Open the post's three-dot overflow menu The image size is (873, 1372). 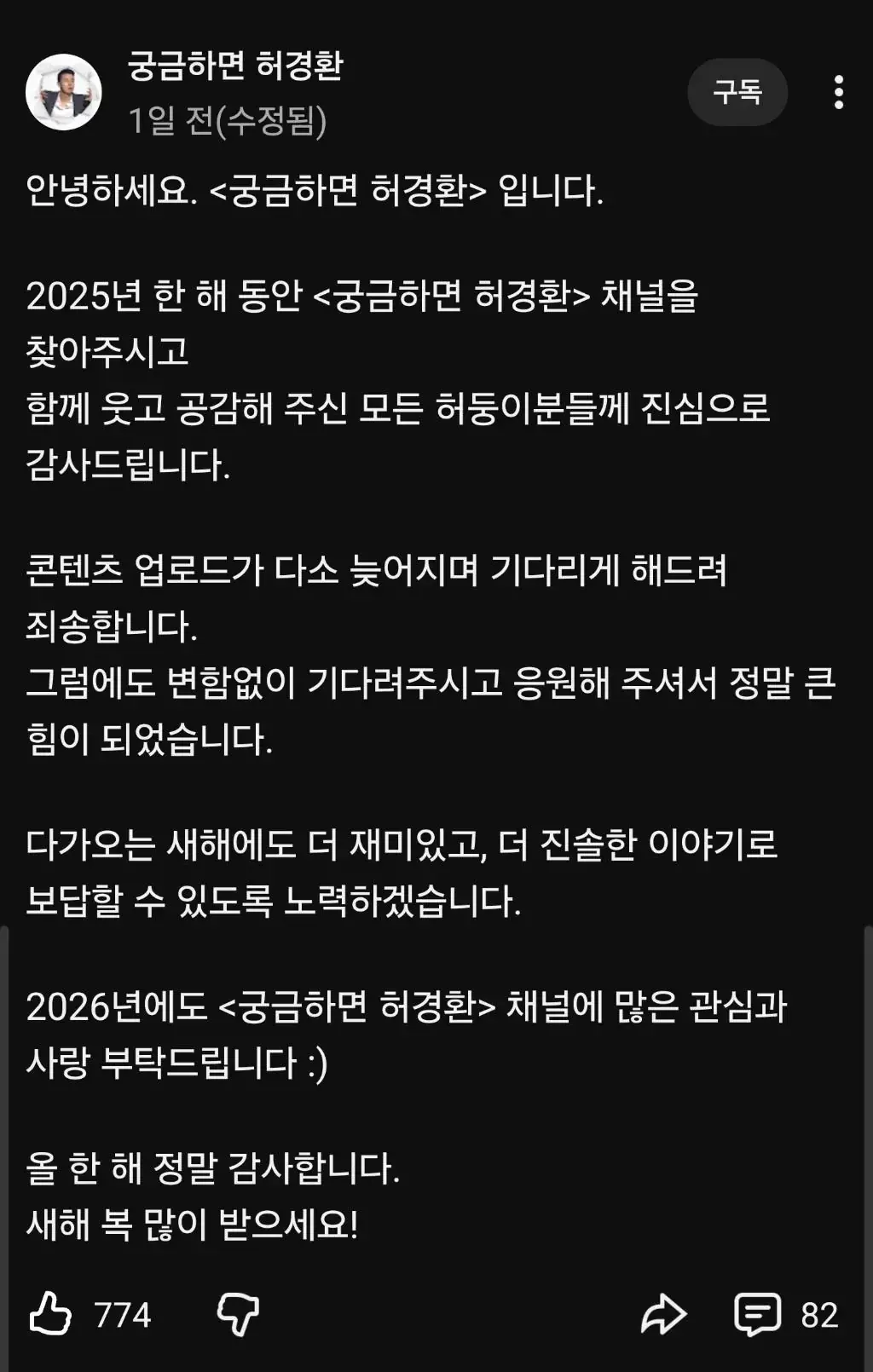click(x=839, y=92)
